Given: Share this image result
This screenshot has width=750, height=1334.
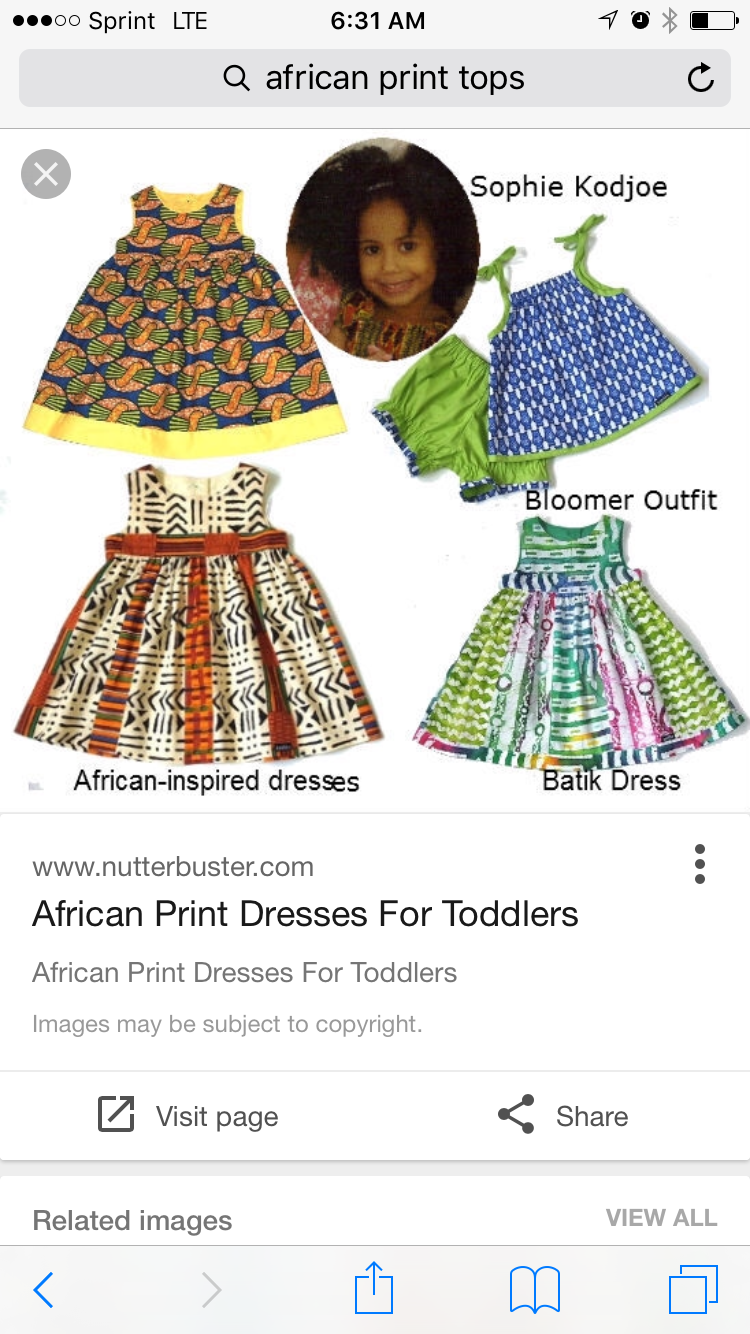Looking at the screenshot, I should 563,1116.
